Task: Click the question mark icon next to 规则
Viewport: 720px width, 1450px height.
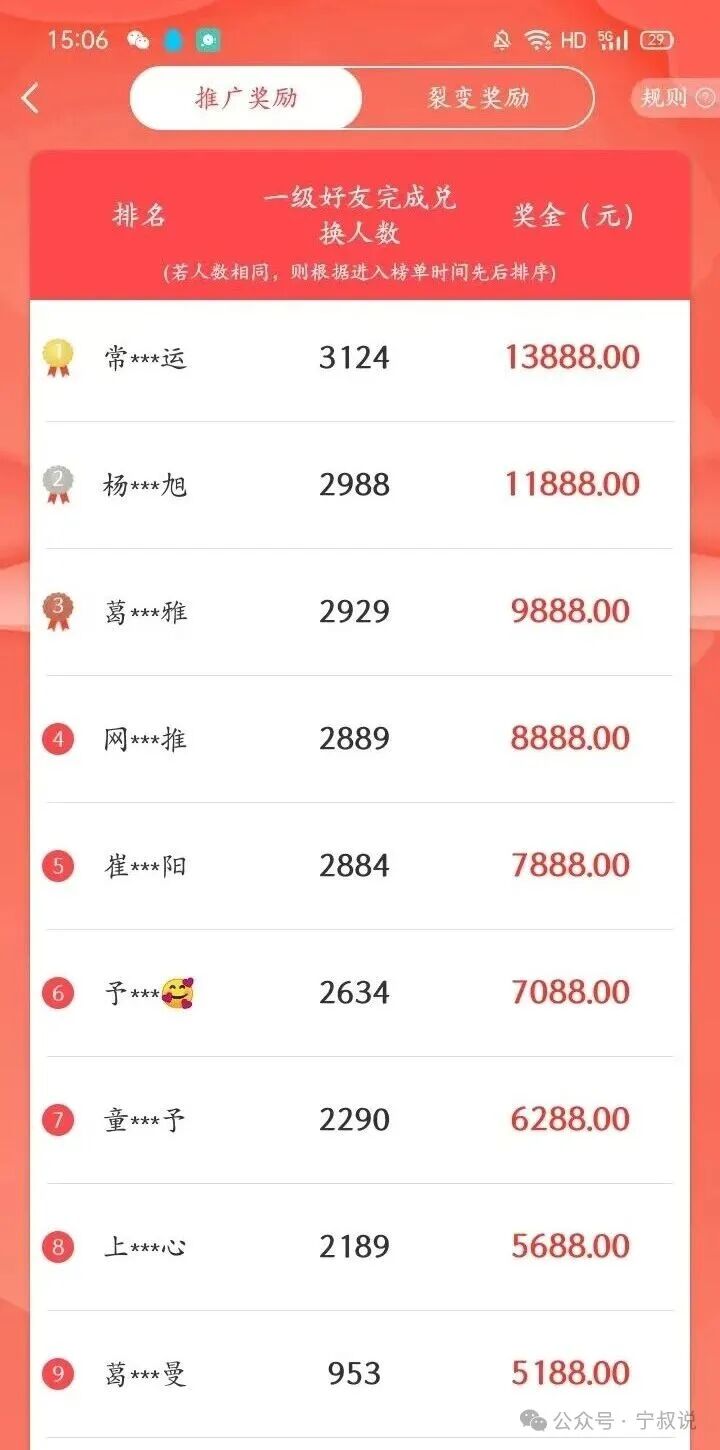Action: tap(703, 98)
